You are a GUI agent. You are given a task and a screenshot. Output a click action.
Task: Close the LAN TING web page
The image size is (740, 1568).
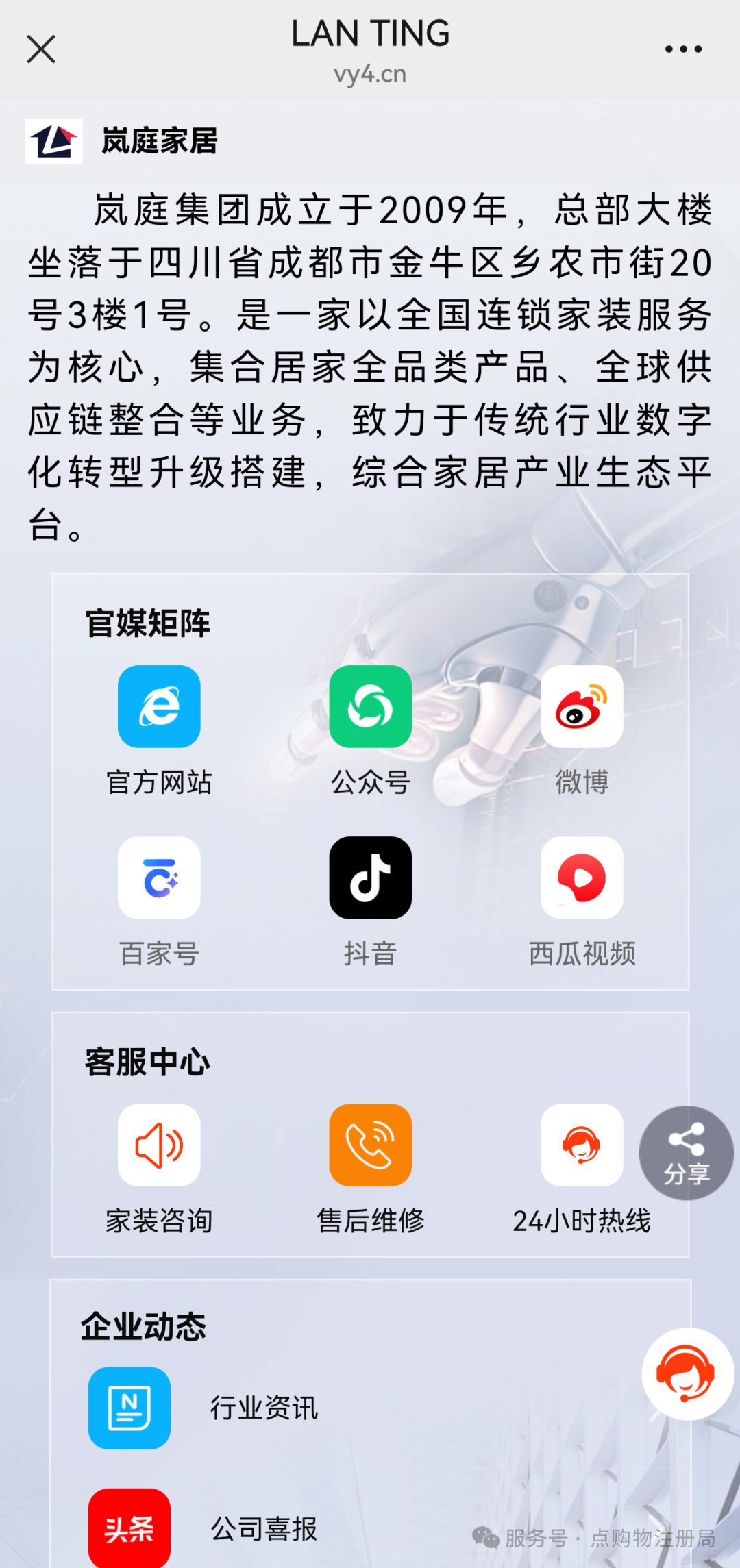[x=41, y=49]
